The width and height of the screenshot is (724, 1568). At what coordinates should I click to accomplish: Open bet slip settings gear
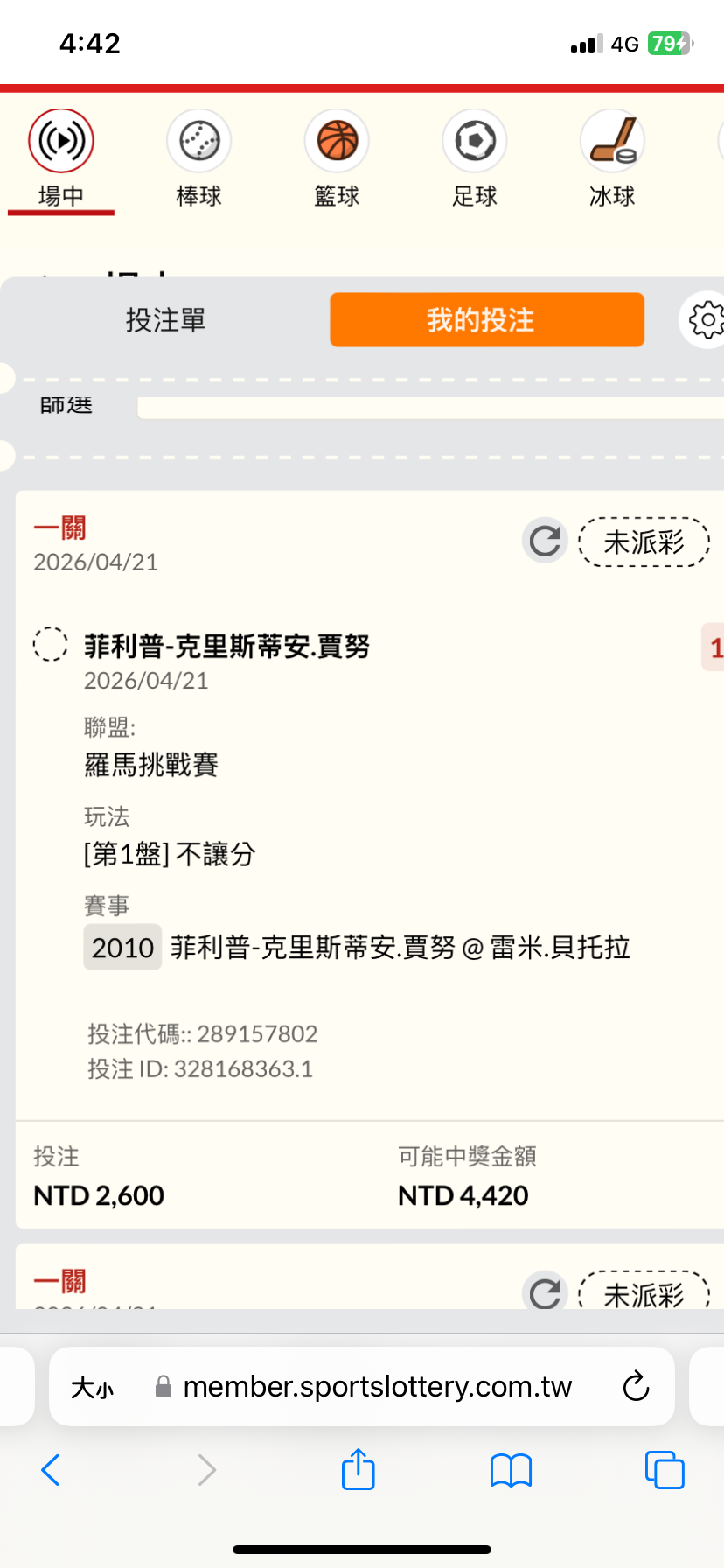coord(706,320)
